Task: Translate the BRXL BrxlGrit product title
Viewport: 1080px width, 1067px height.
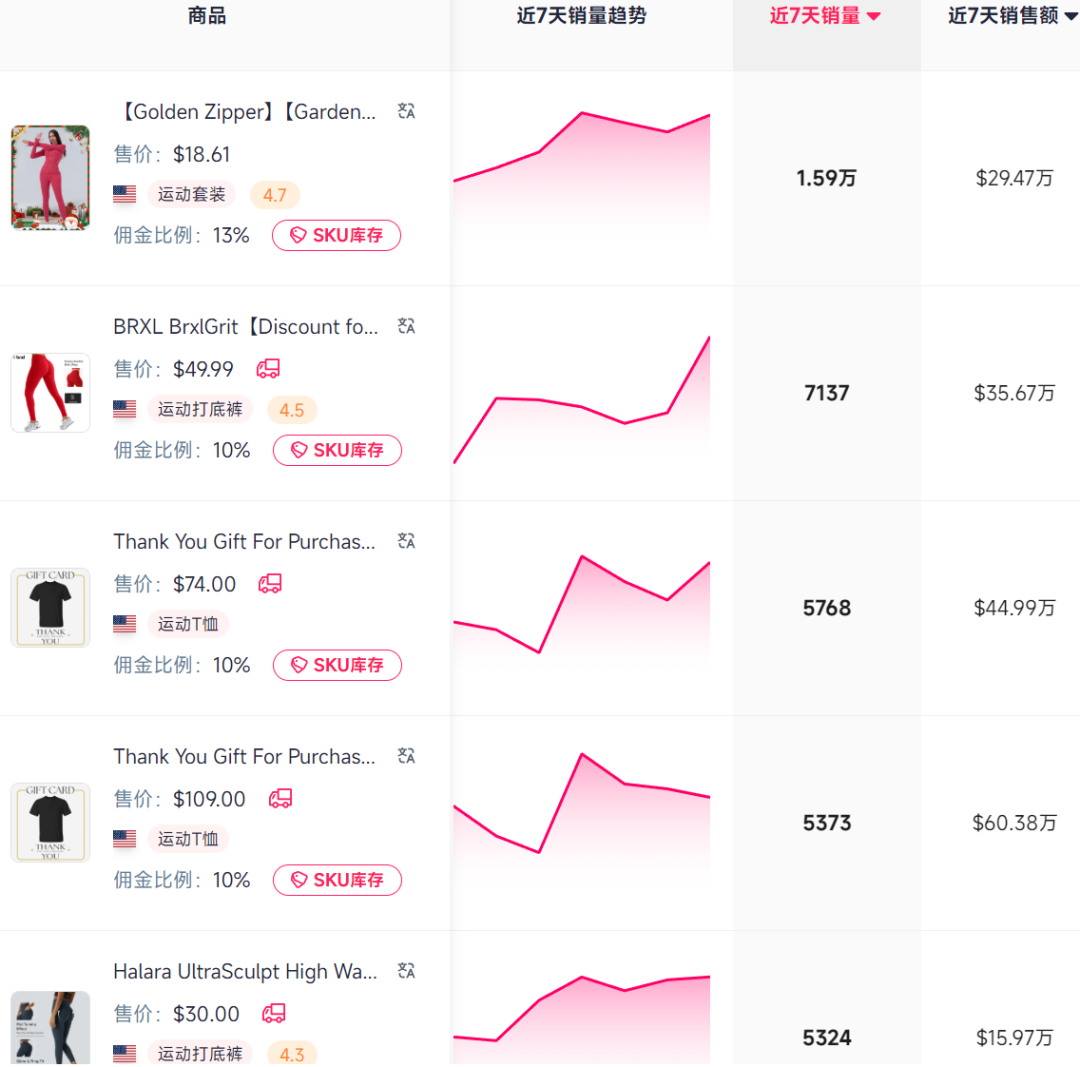Action: (406, 326)
